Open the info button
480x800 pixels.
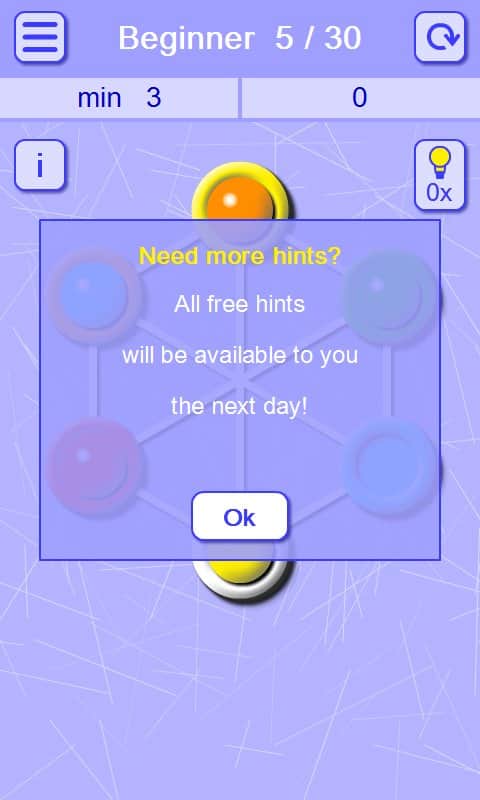point(40,165)
